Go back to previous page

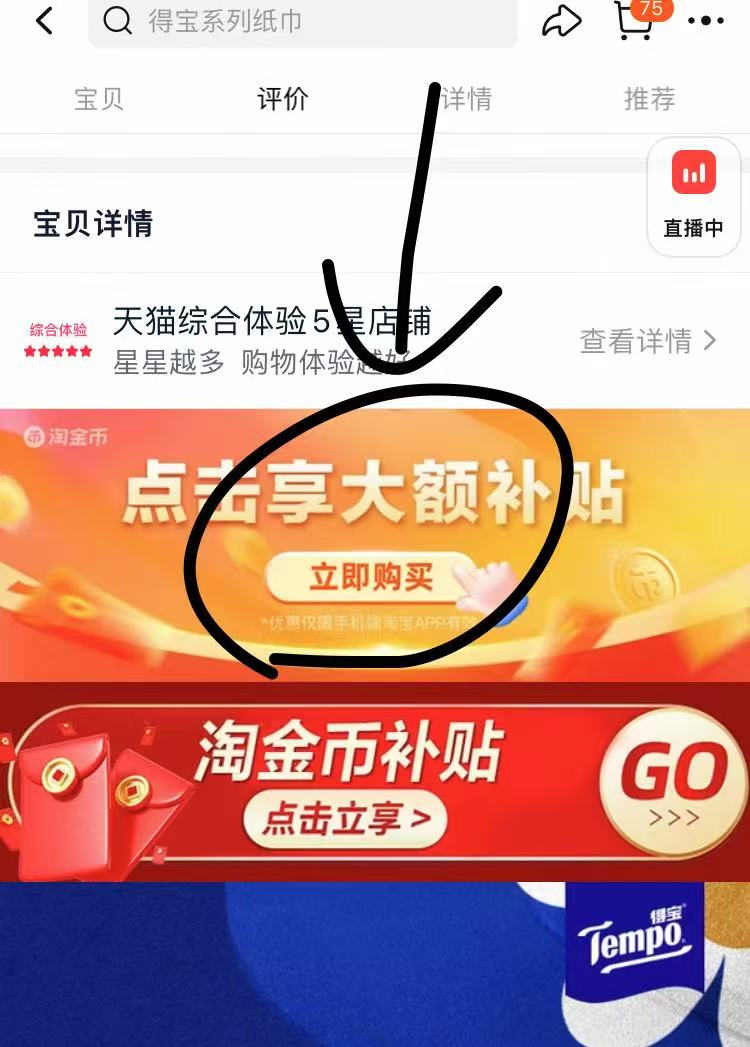(44, 20)
